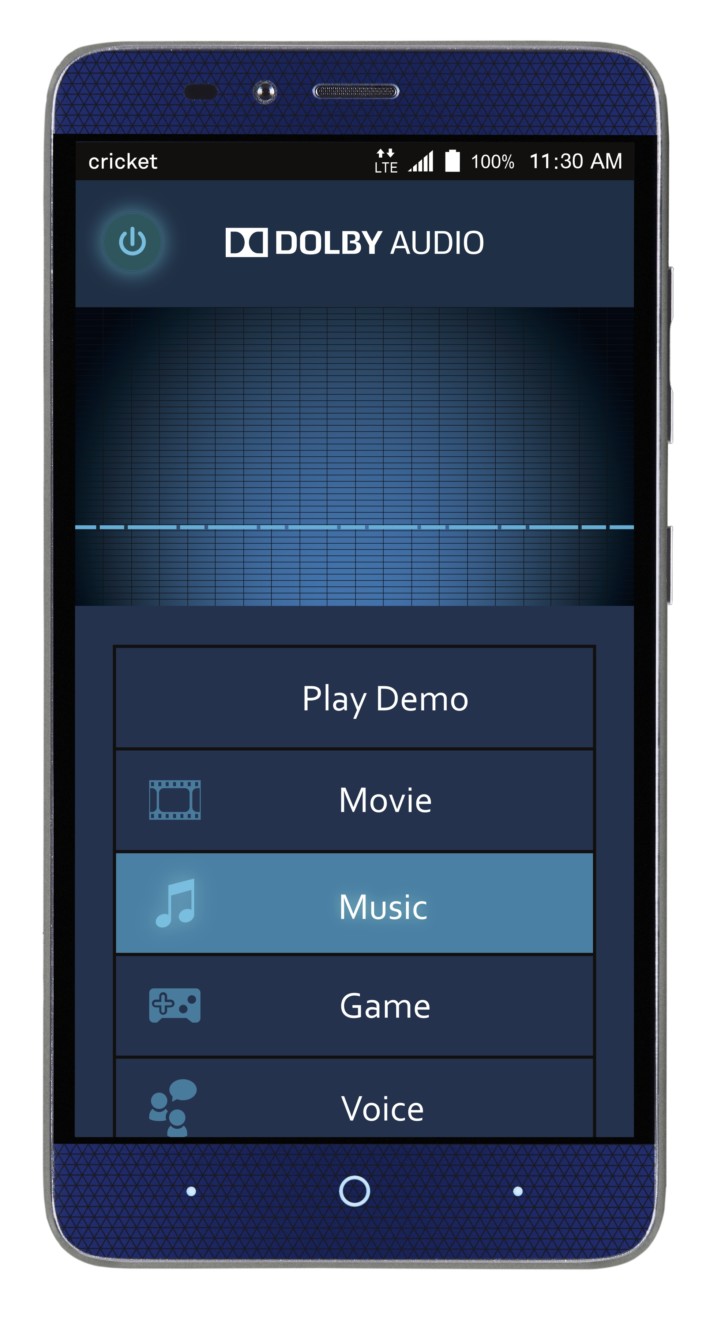
Task: Start the Play Demo option
Action: click(x=354, y=698)
